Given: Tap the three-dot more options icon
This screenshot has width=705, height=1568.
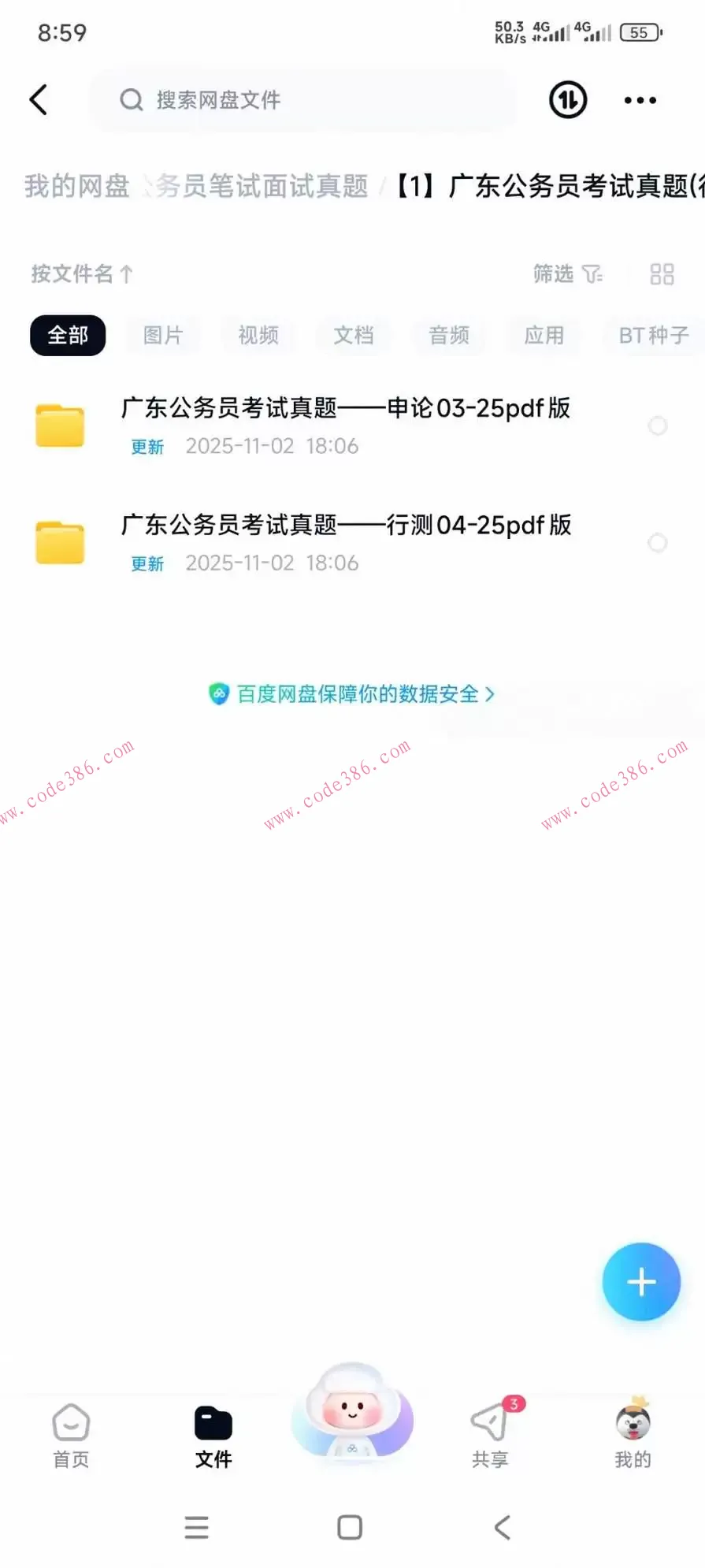Looking at the screenshot, I should pos(638,100).
